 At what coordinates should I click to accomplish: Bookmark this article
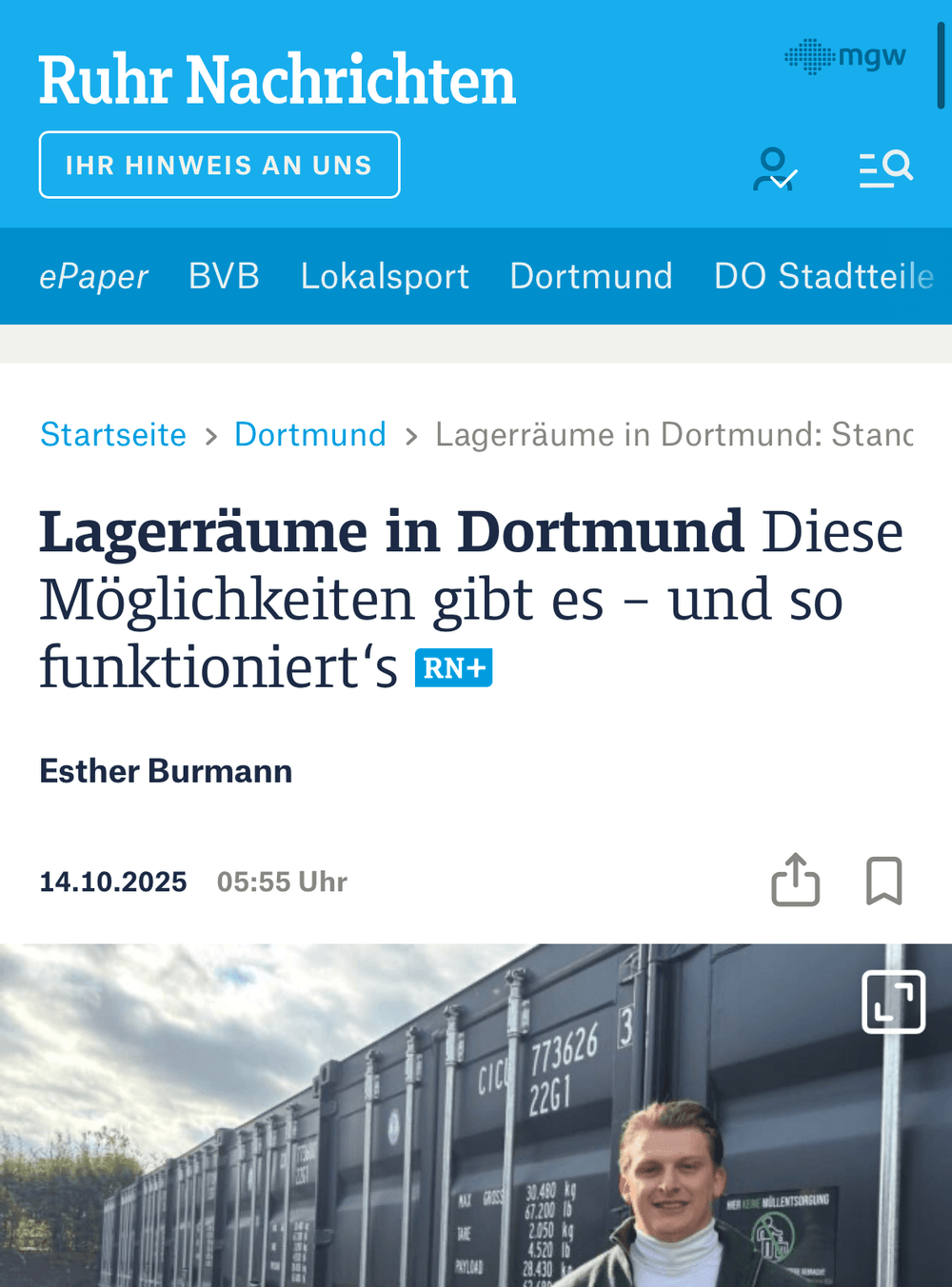pyautogui.click(x=883, y=881)
